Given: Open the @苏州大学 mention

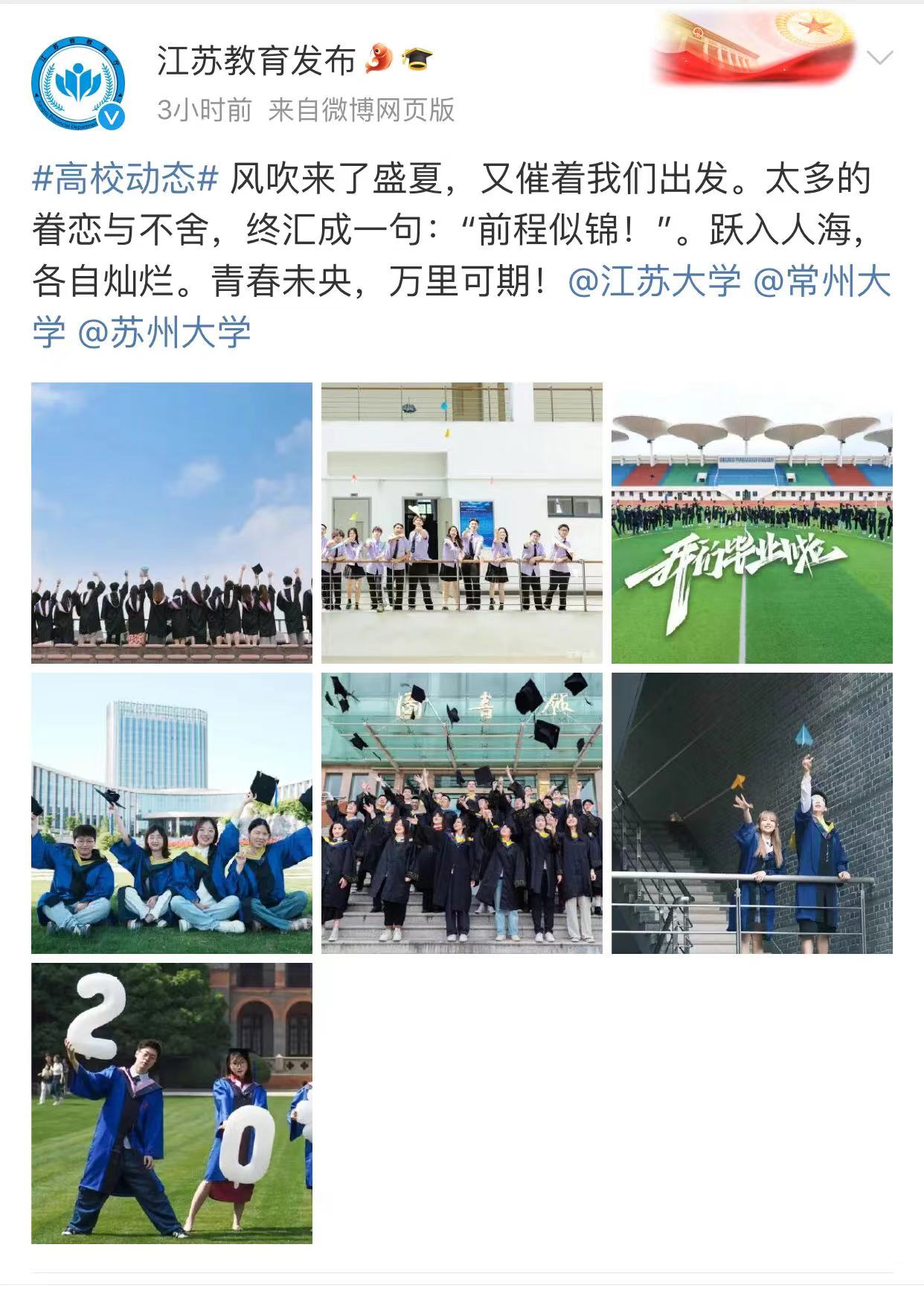Looking at the screenshot, I should [164, 332].
